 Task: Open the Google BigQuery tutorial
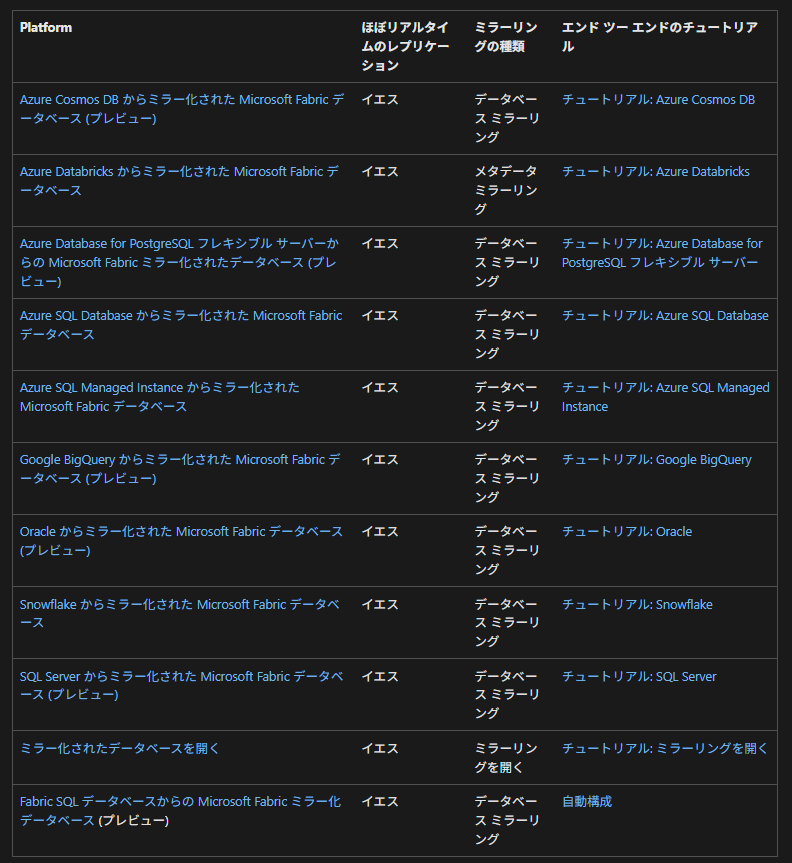coord(656,460)
